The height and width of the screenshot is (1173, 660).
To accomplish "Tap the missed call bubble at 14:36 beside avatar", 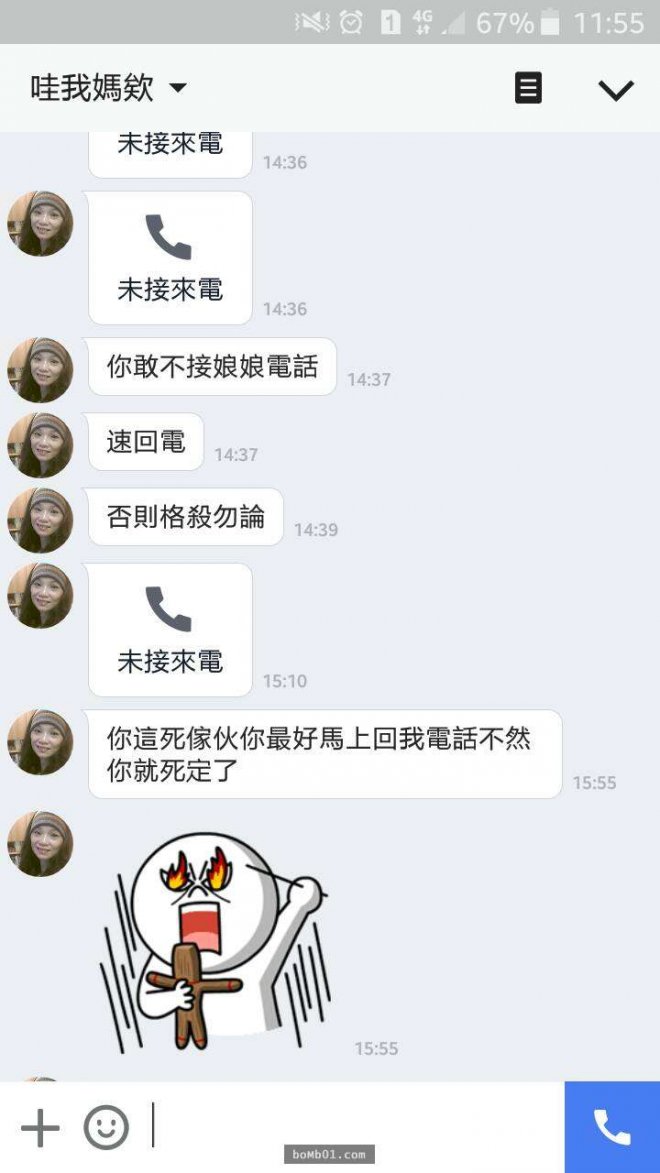I will 170,258.
